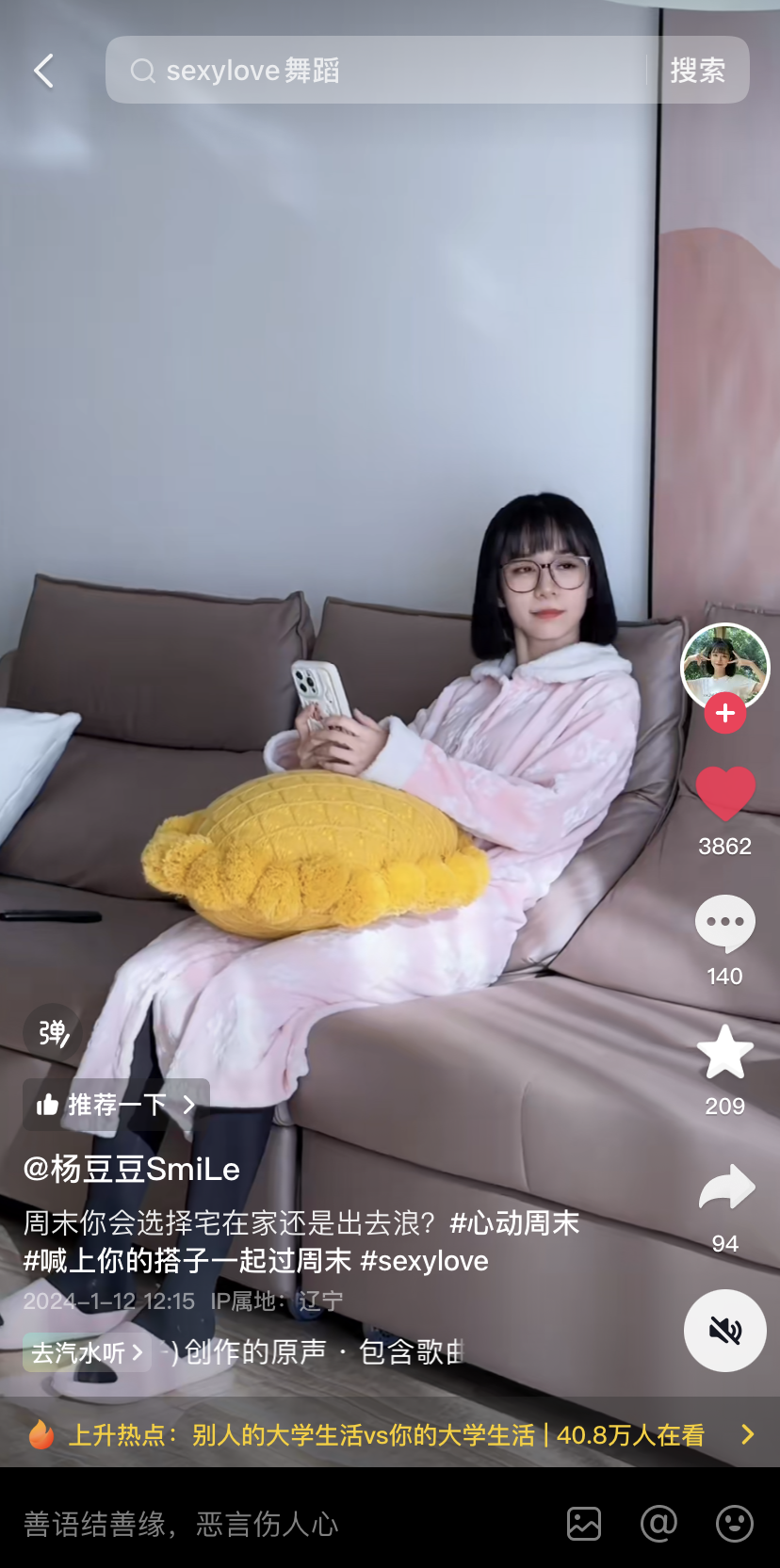The width and height of the screenshot is (780, 1568).
Task: Tap the image attachment icon near comment bar
Action: pos(583,1523)
